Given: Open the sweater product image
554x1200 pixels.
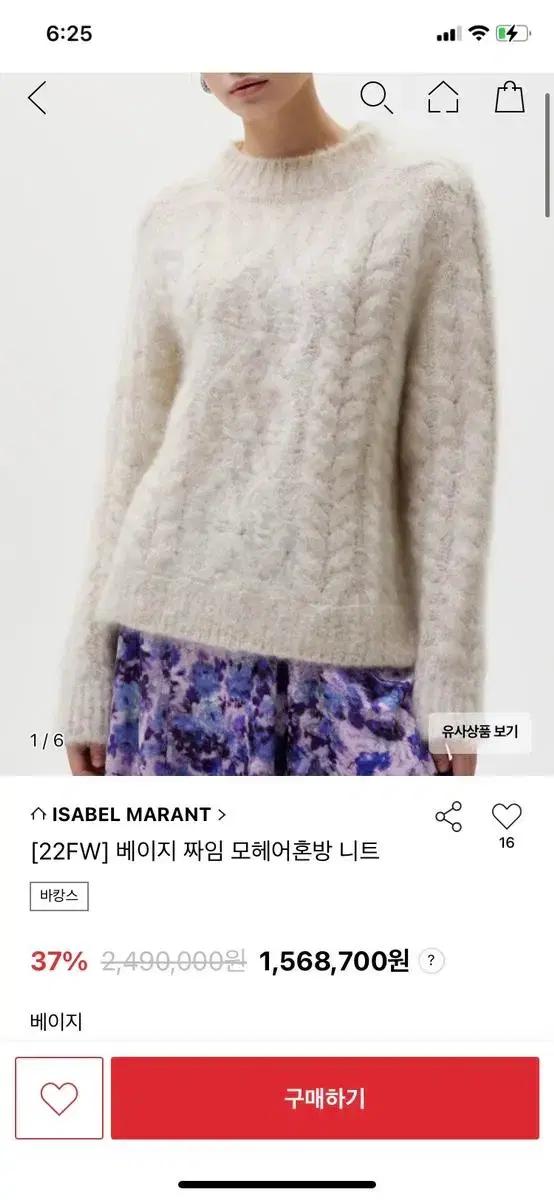Looking at the screenshot, I should click(277, 425).
